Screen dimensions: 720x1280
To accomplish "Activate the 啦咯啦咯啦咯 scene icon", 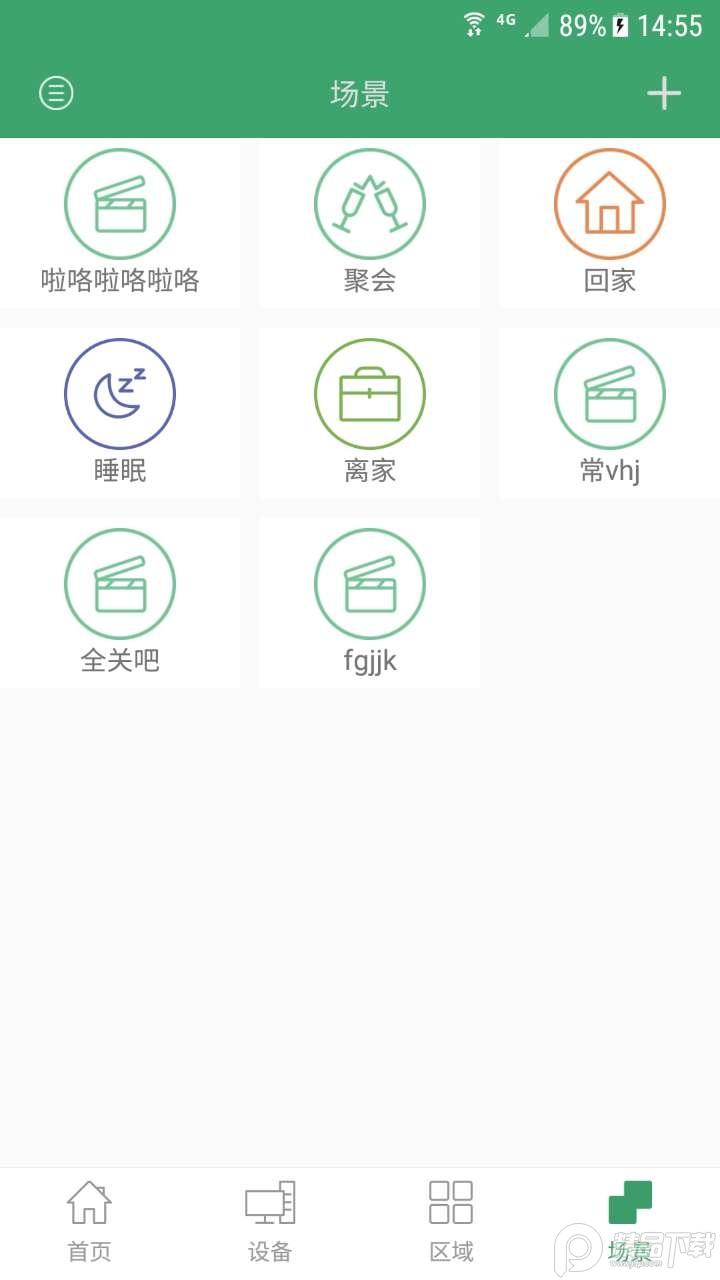I will click(120, 203).
